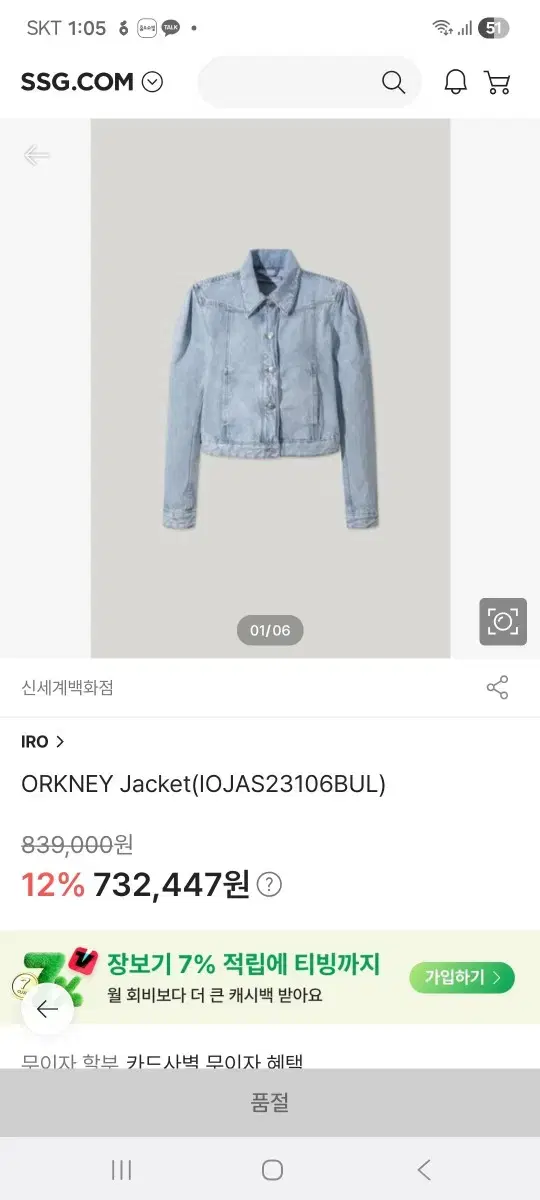Screen dimensions: 540x1200
Task: Open recent apps from the navigation bar
Action: pyautogui.click(x=122, y=1169)
